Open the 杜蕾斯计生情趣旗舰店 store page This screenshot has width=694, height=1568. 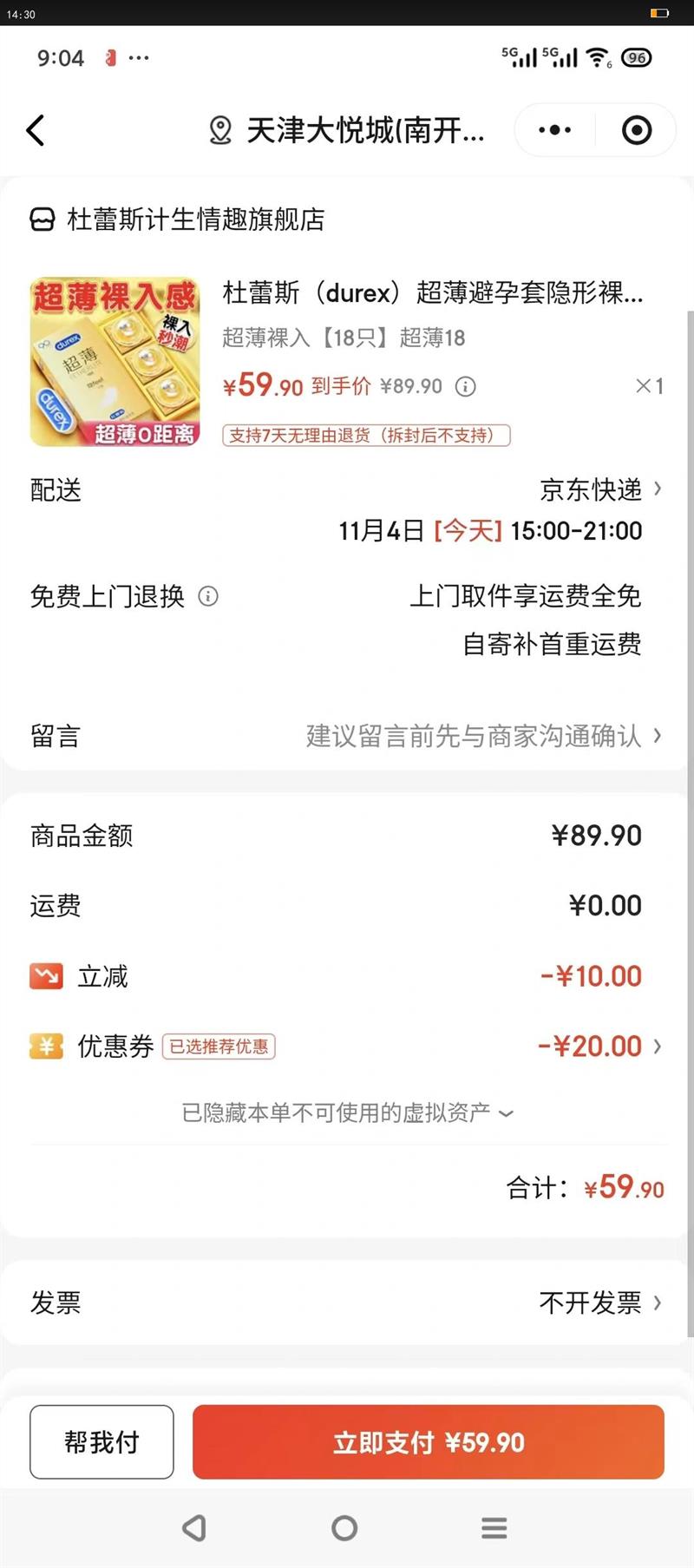[x=194, y=220]
